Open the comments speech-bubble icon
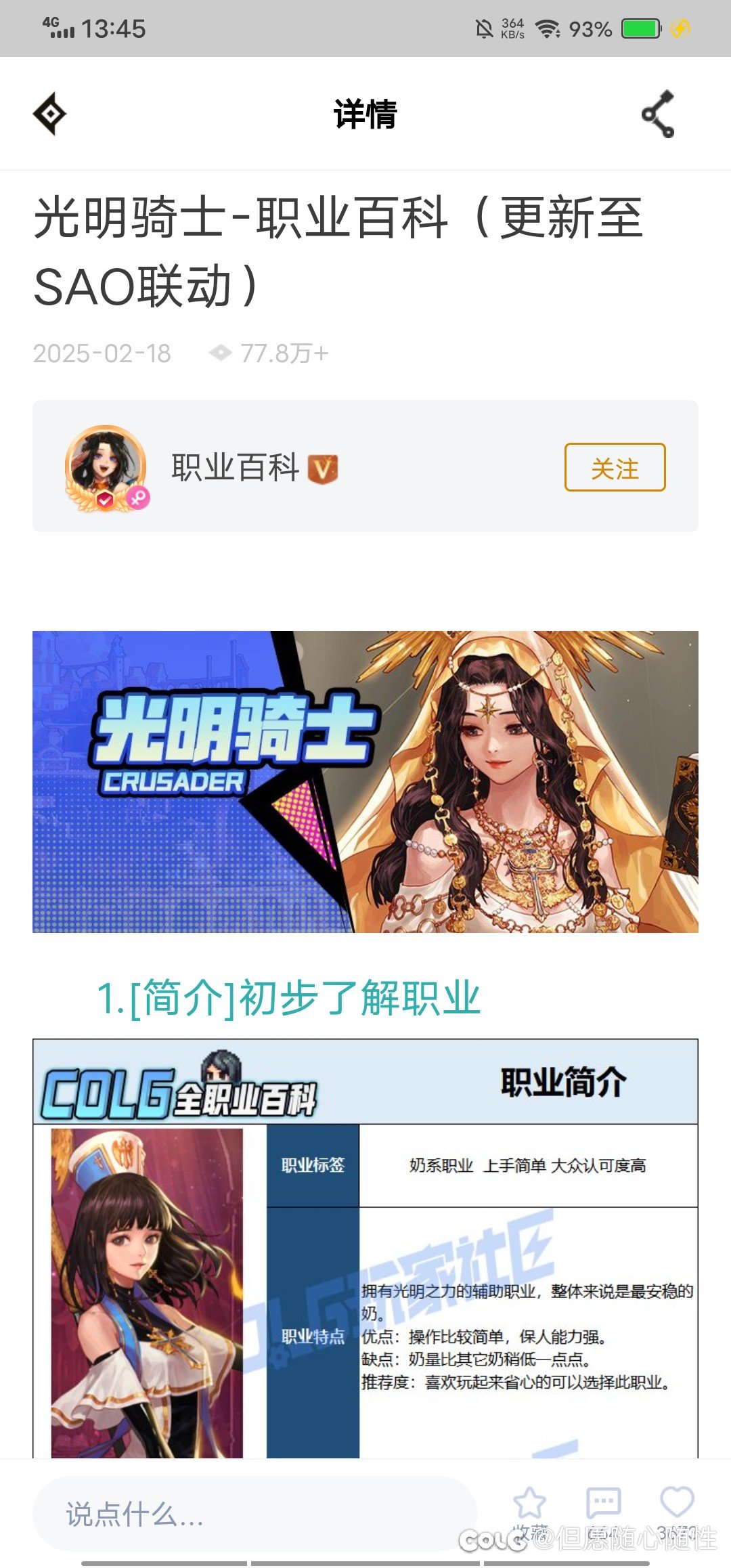731x1568 pixels. [603, 1506]
